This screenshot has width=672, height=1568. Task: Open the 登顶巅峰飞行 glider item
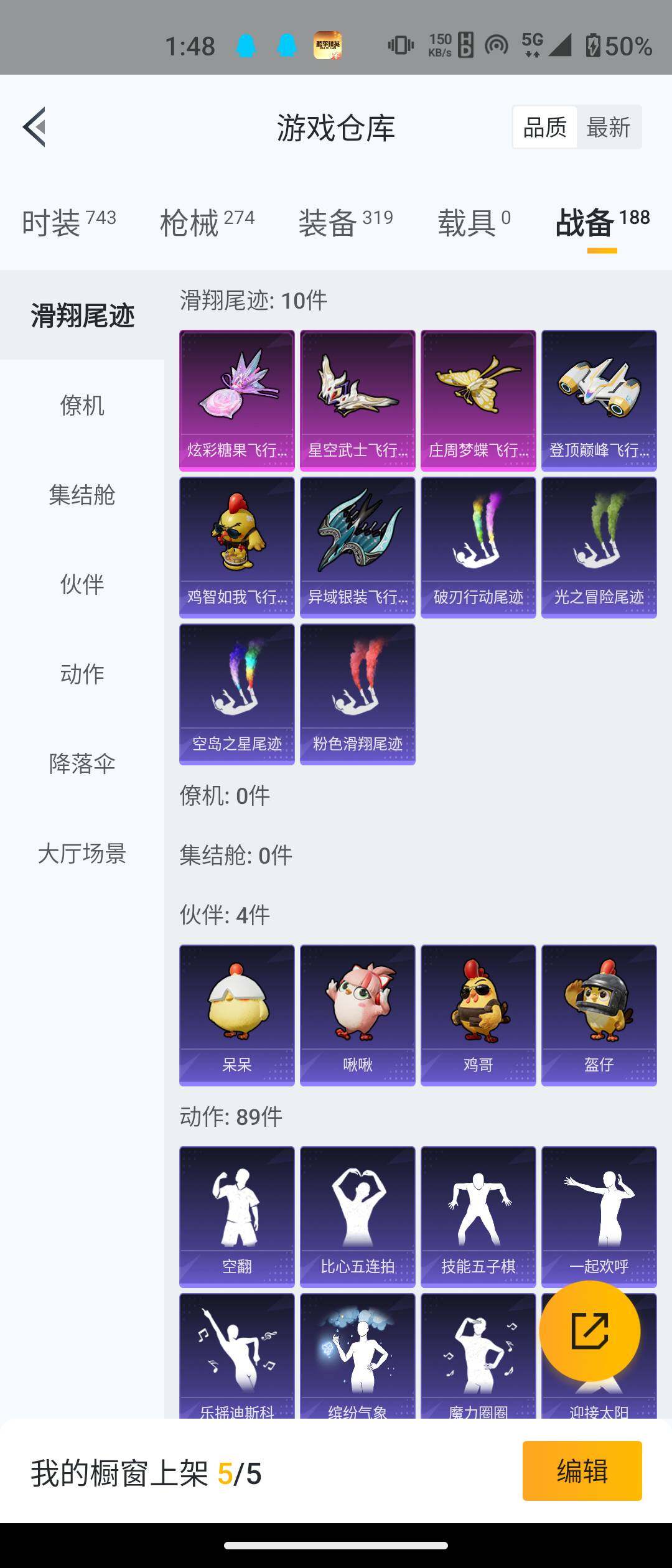(x=599, y=398)
